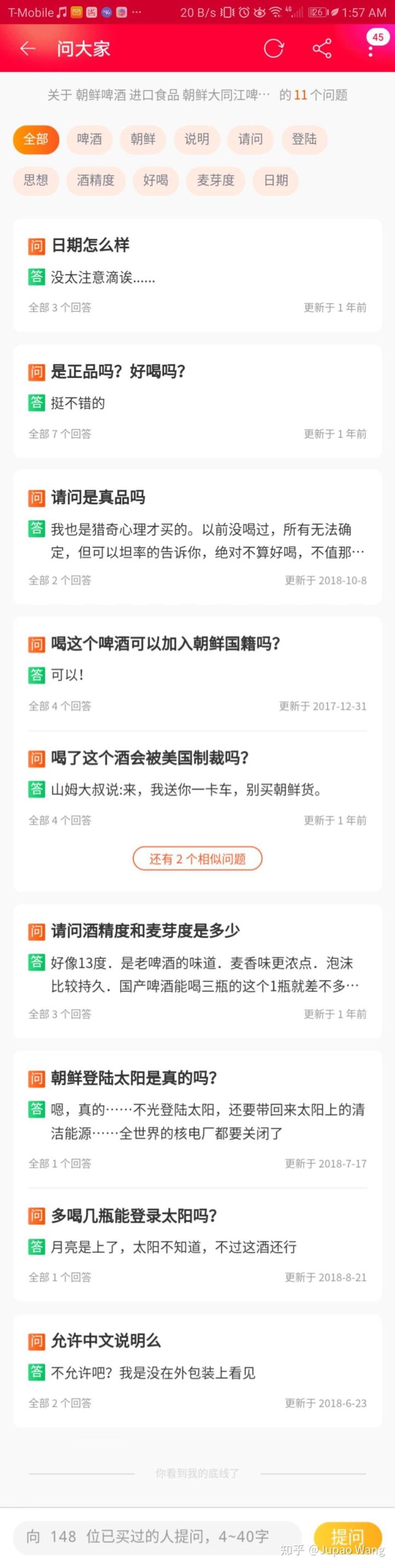The width and height of the screenshot is (395, 1568).
Task: Expand 还有 2 个相似问题
Action: [x=198, y=859]
